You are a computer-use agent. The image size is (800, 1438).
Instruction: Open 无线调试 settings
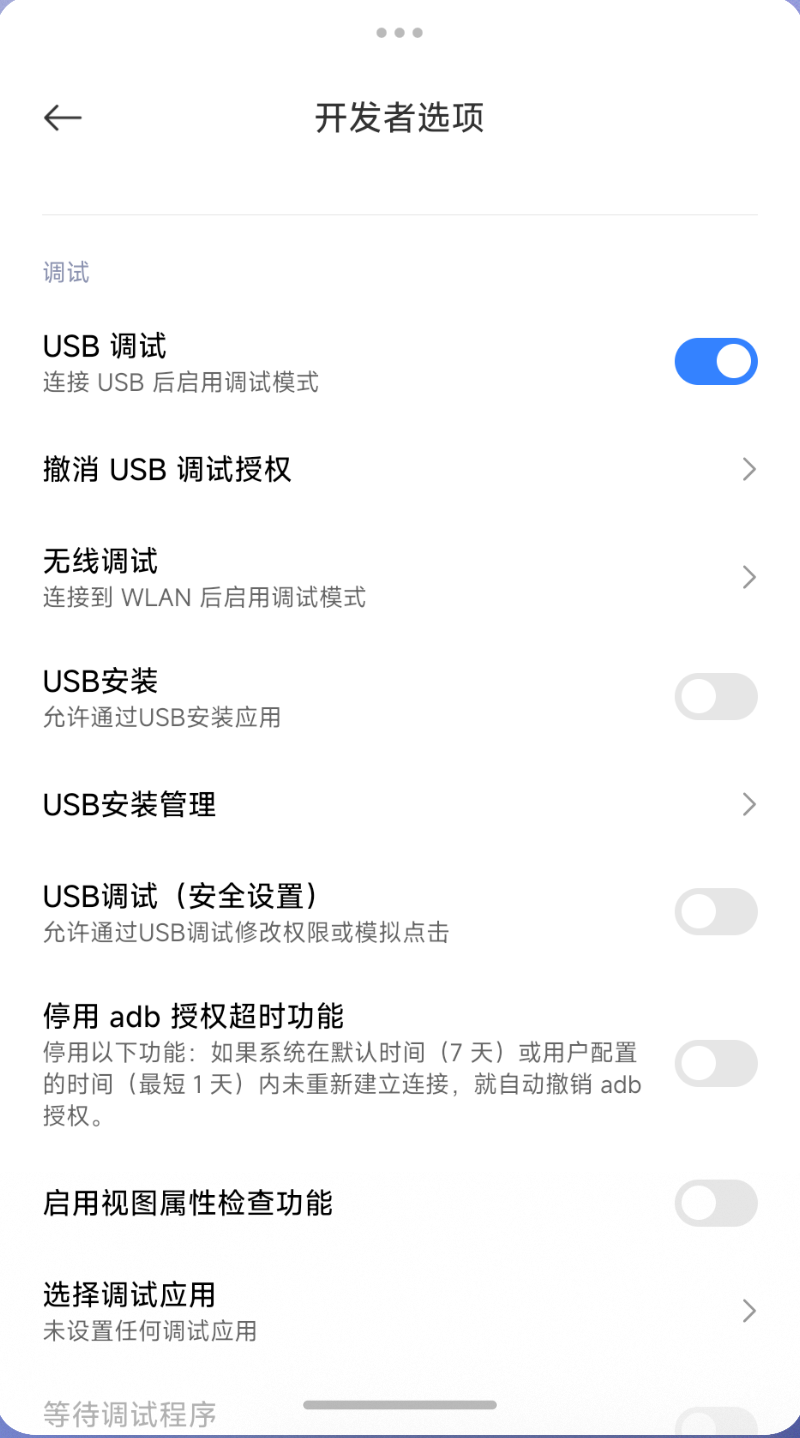(400, 577)
